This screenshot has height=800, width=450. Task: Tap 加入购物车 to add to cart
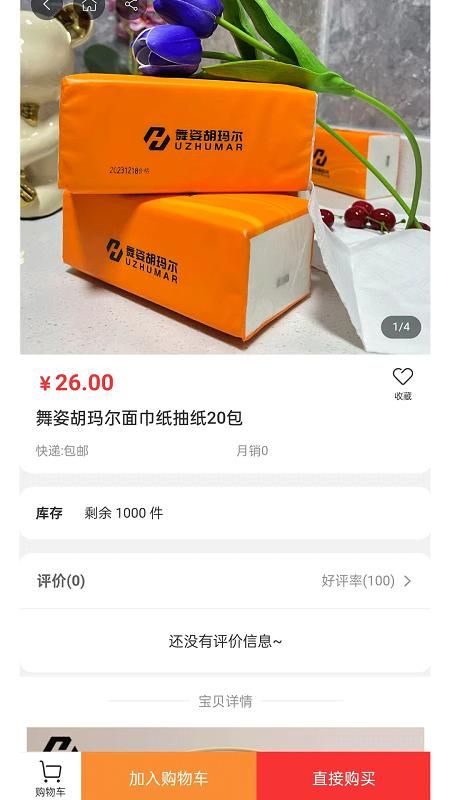(169, 779)
